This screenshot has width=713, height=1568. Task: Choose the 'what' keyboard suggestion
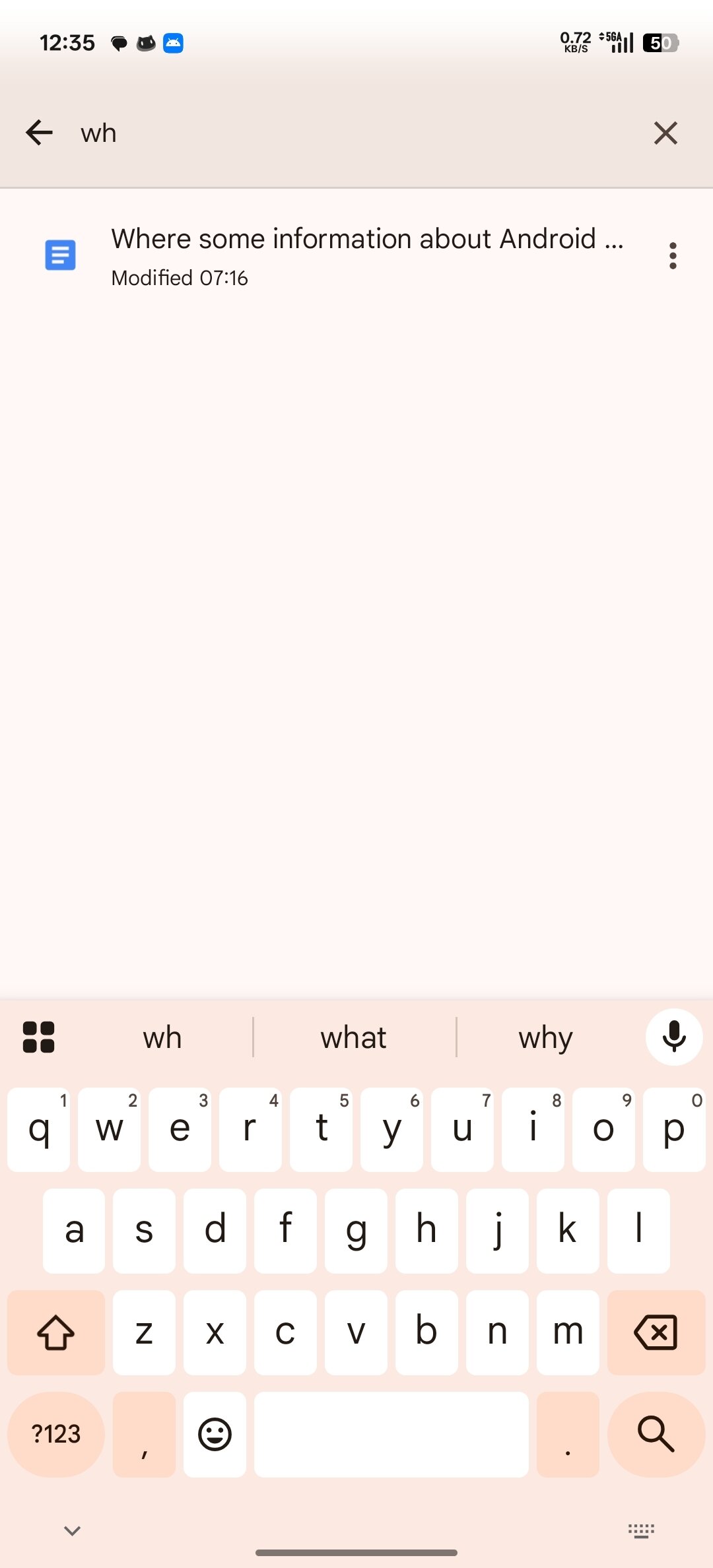pos(353,1038)
